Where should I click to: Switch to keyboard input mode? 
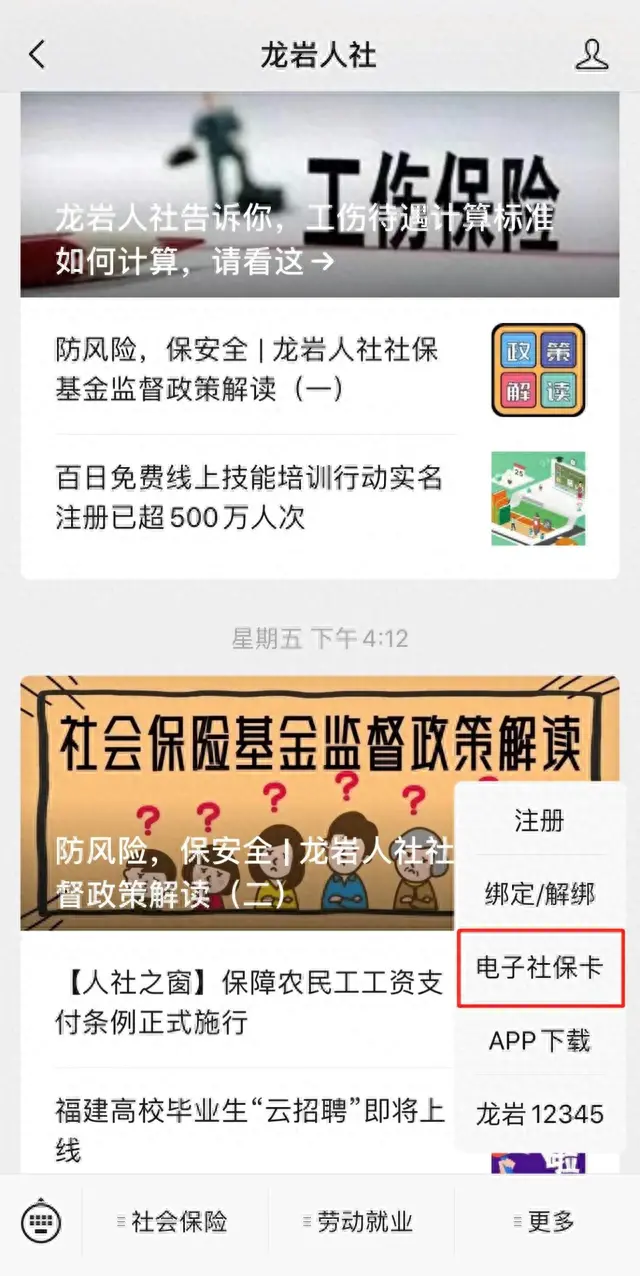(41, 1221)
